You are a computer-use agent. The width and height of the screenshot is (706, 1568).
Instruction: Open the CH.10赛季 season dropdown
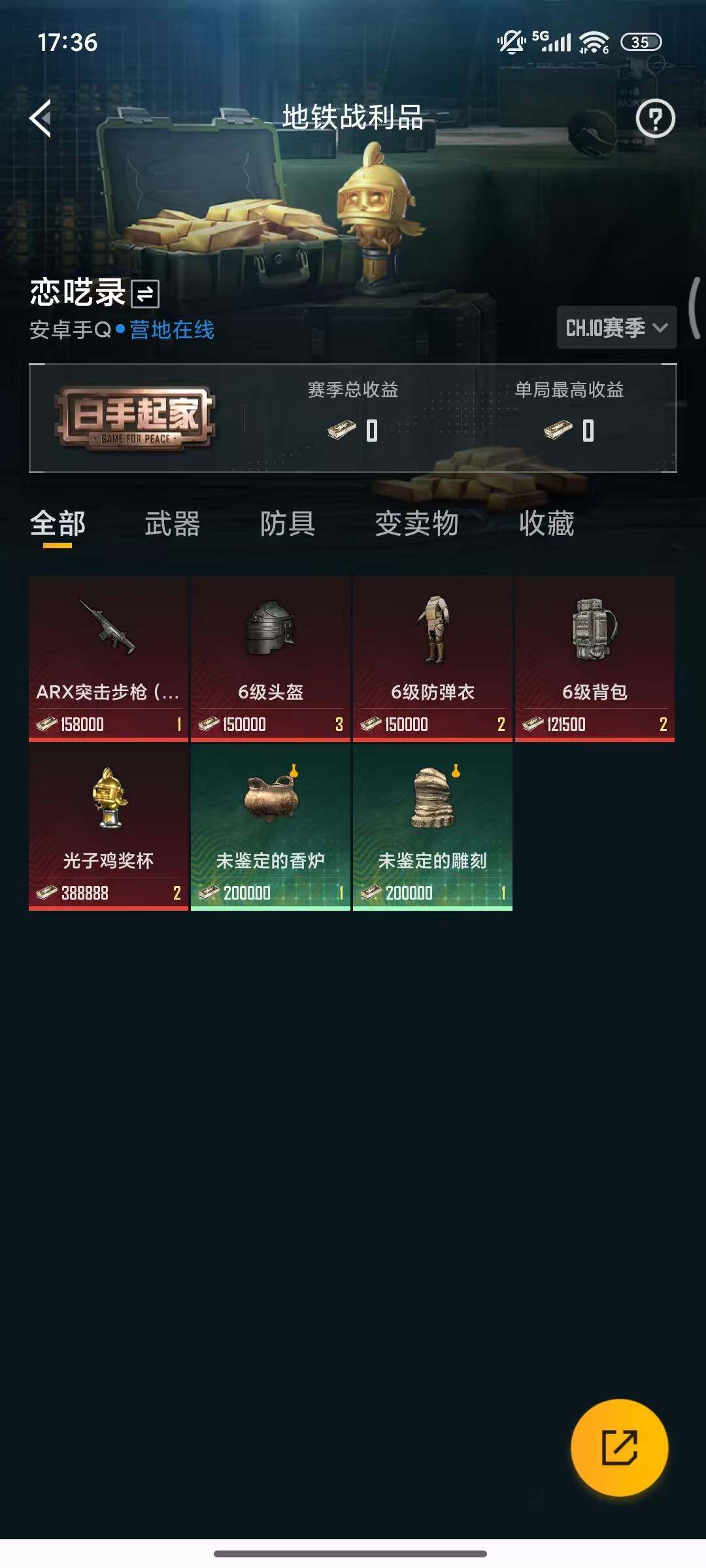[x=615, y=327]
